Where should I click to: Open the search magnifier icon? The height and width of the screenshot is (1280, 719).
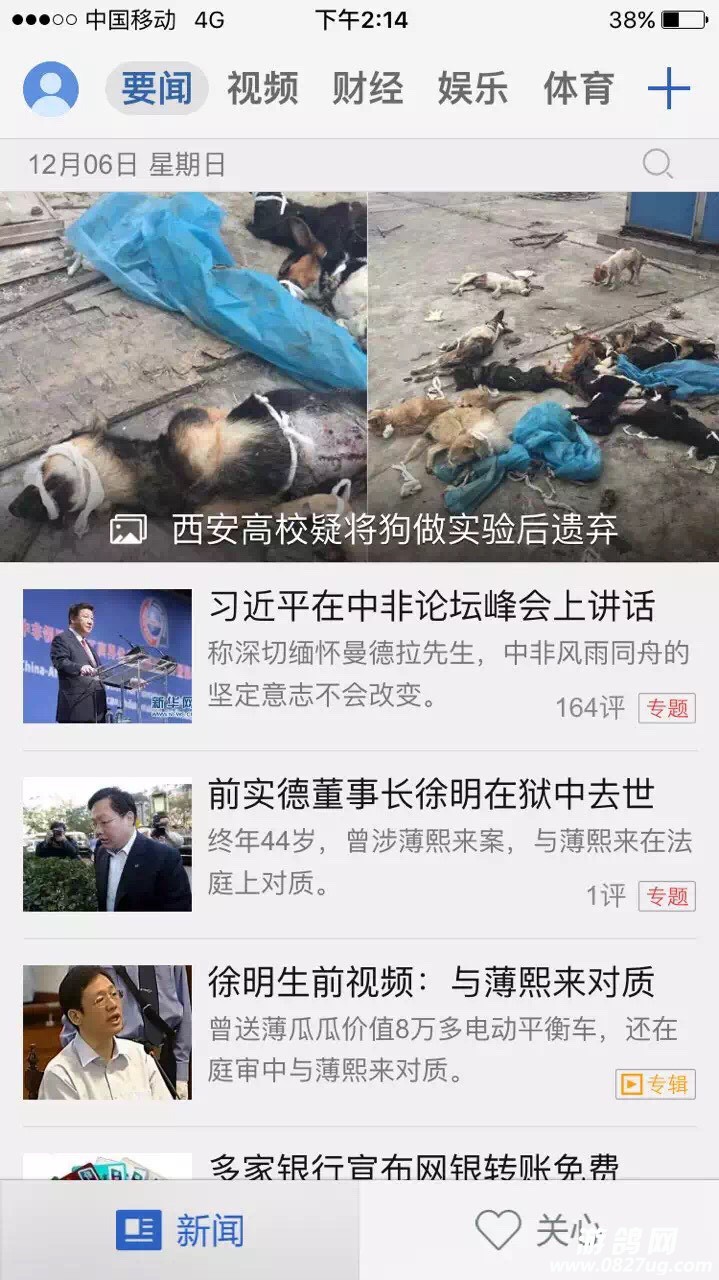pos(657,164)
